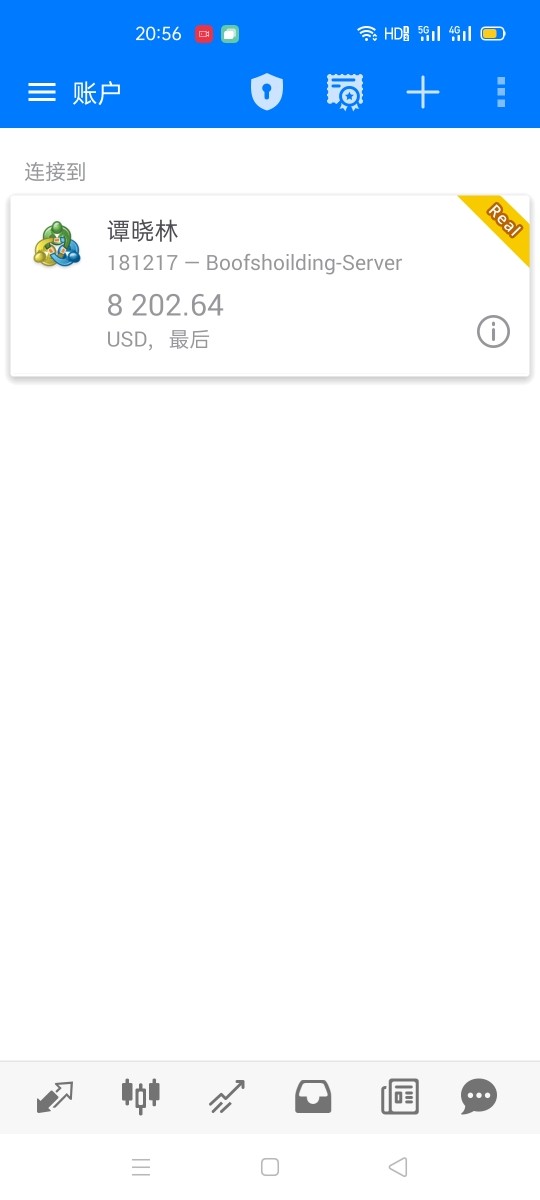
Task: Open the three-dot overflow menu
Action: [x=501, y=93]
